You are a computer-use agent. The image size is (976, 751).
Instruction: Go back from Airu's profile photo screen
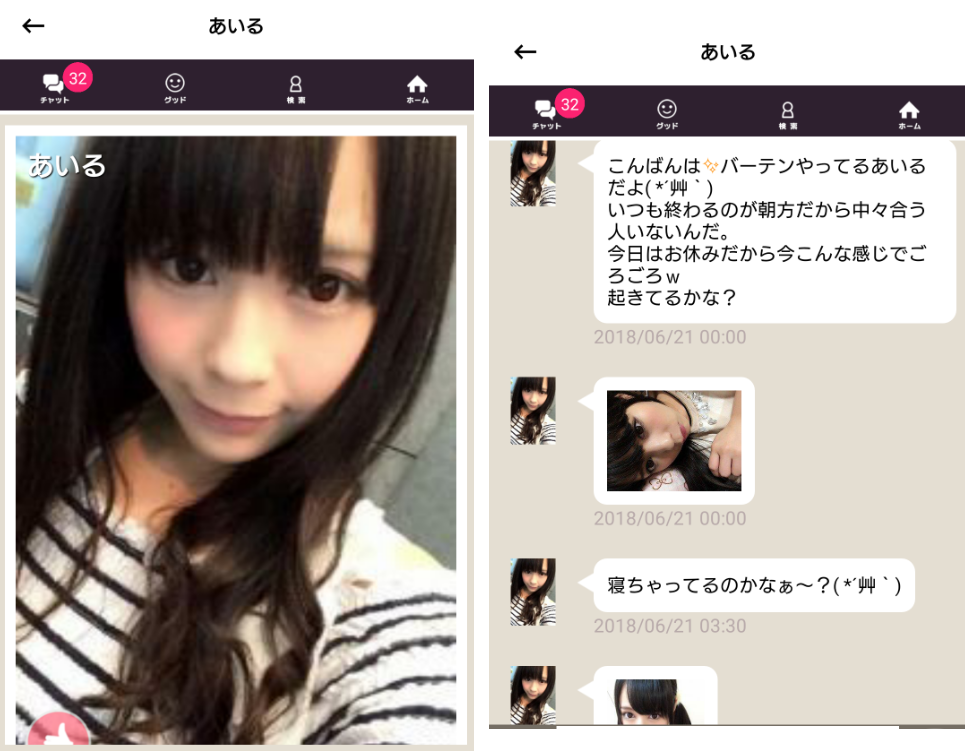click(x=33, y=26)
